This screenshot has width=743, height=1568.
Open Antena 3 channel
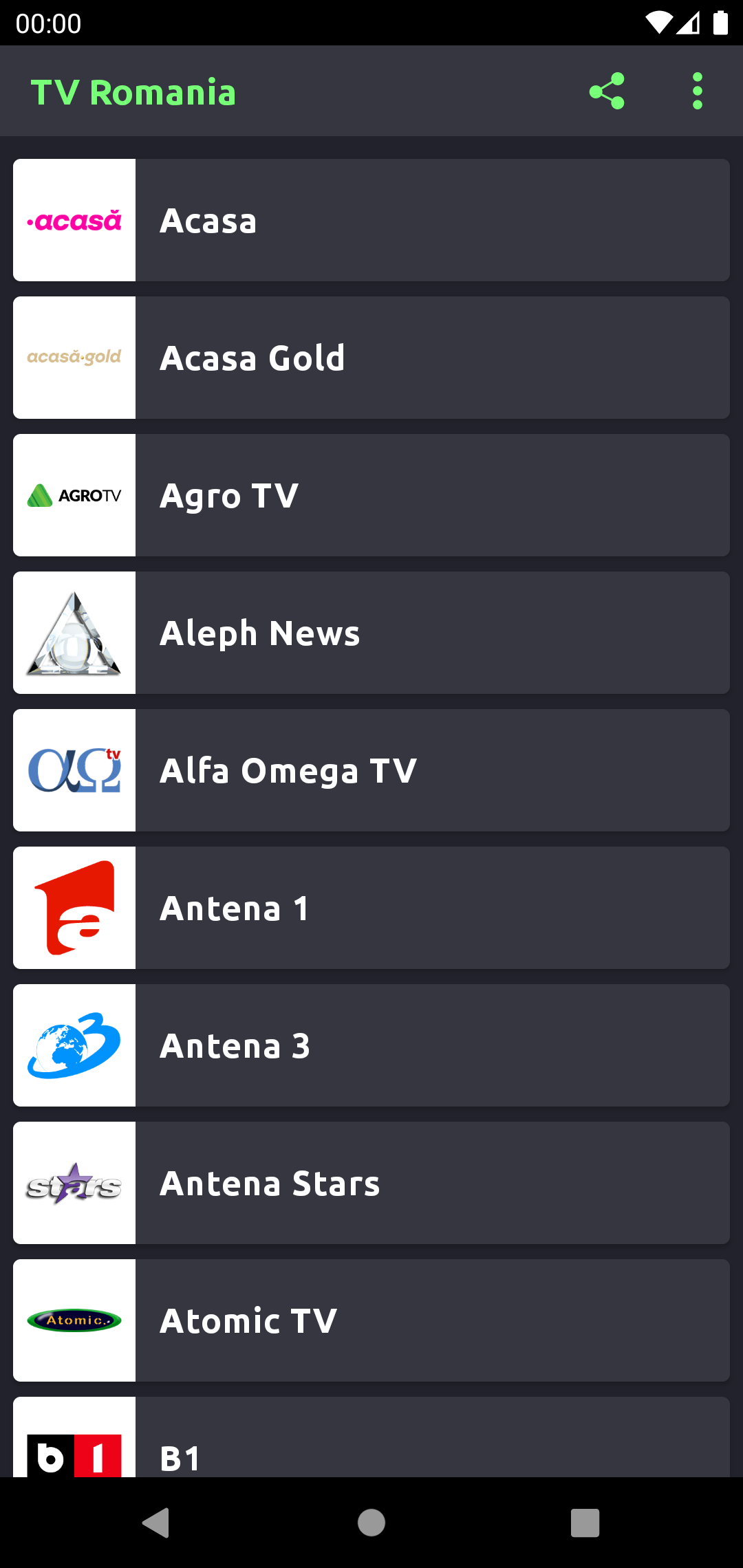tap(371, 1045)
